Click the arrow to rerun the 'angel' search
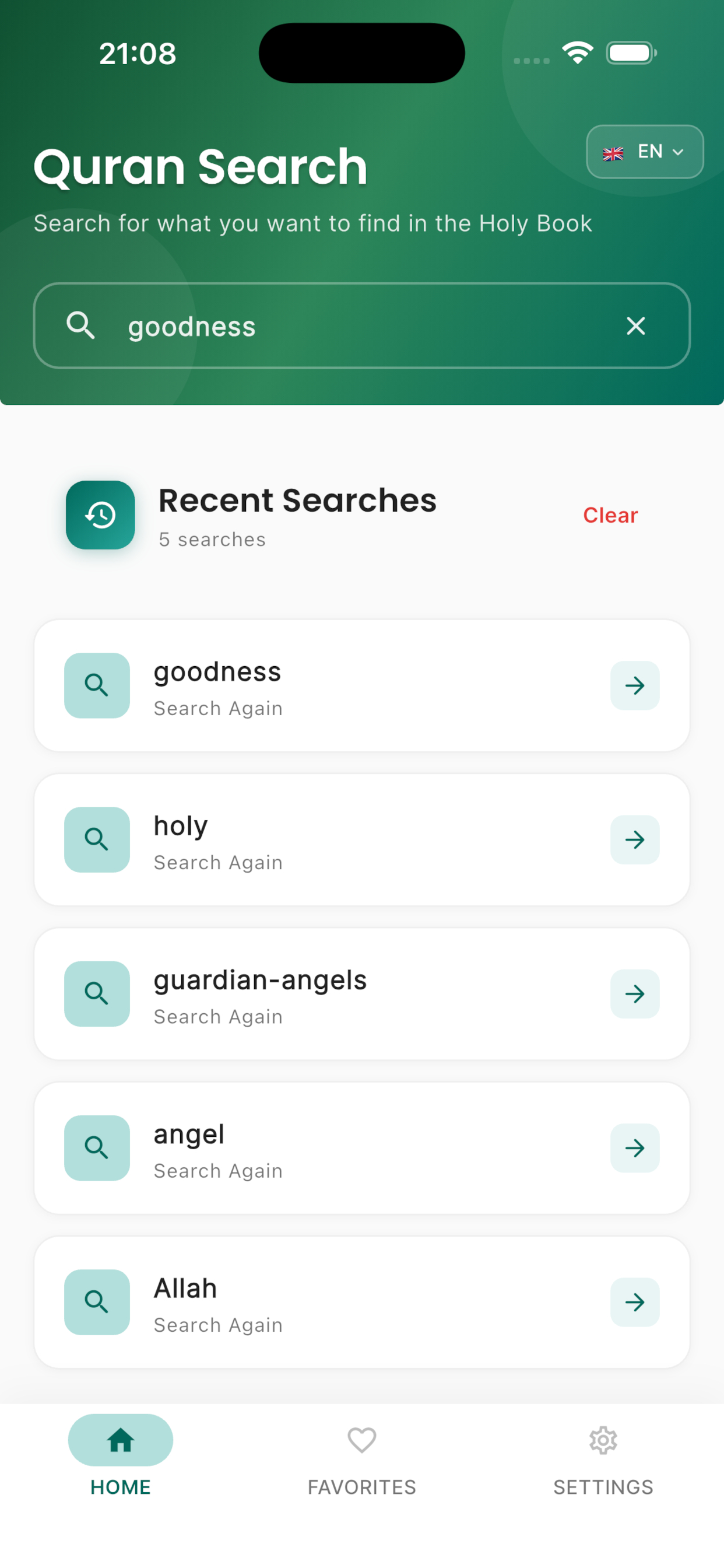724x1568 pixels. point(635,1148)
